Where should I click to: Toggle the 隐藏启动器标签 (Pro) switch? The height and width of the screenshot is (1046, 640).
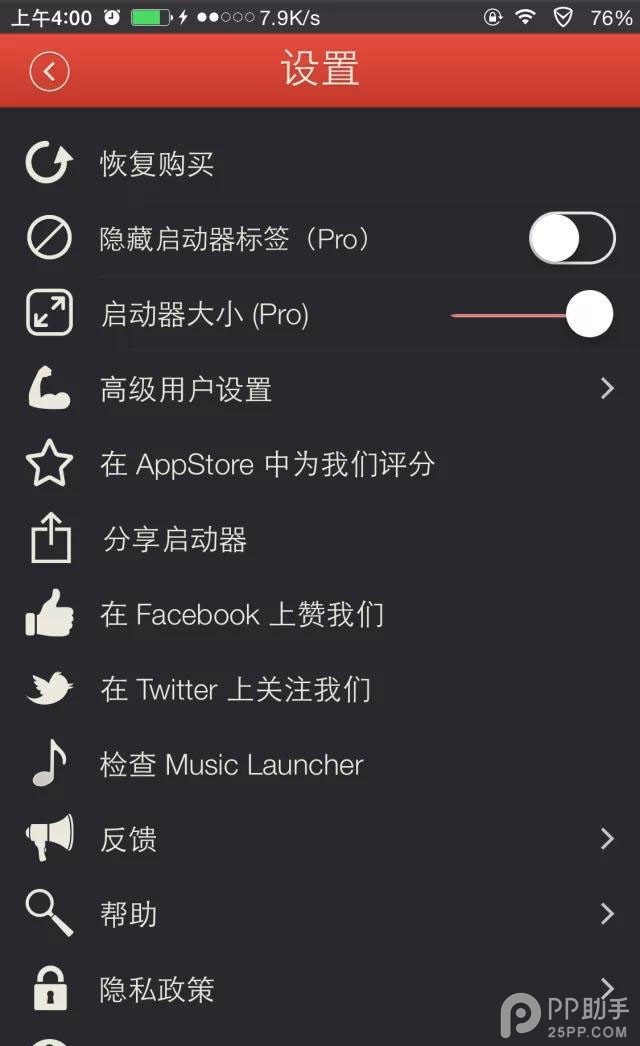click(571, 238)
